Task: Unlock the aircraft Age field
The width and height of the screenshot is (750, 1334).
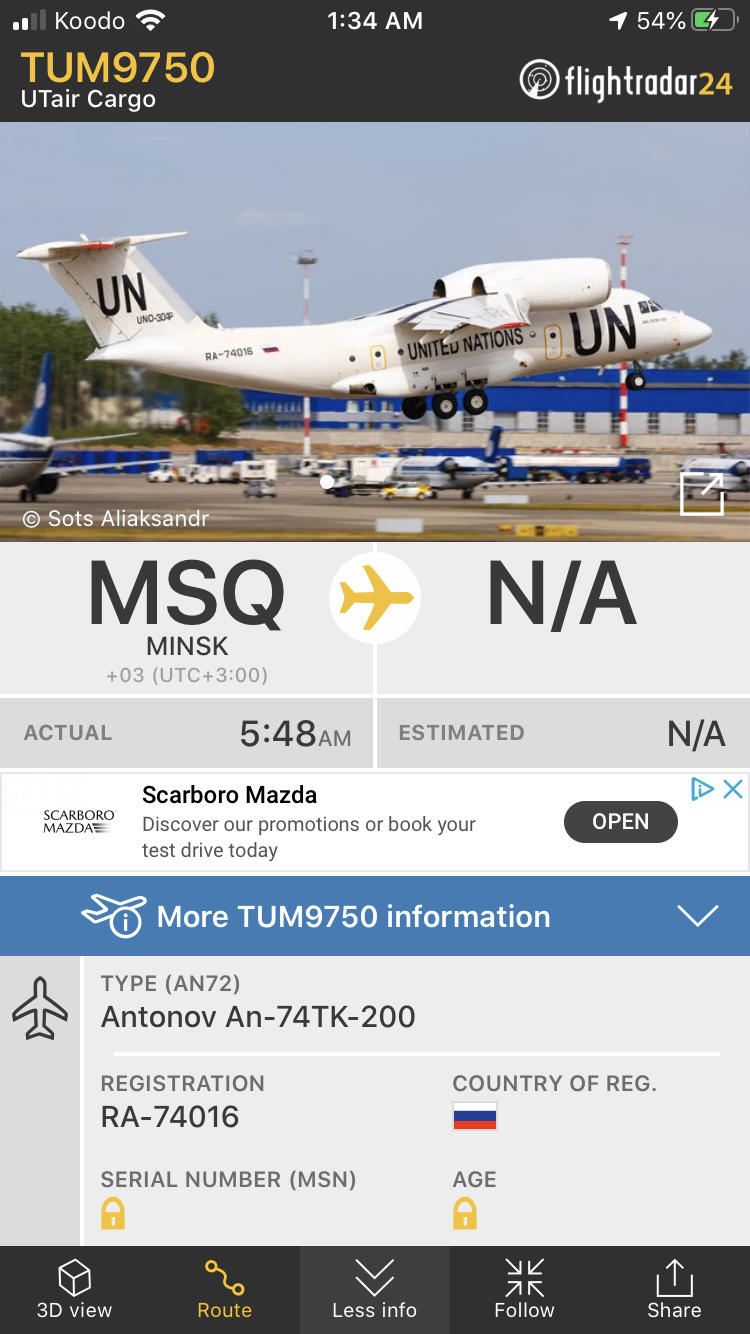Action: [465, 1214]
